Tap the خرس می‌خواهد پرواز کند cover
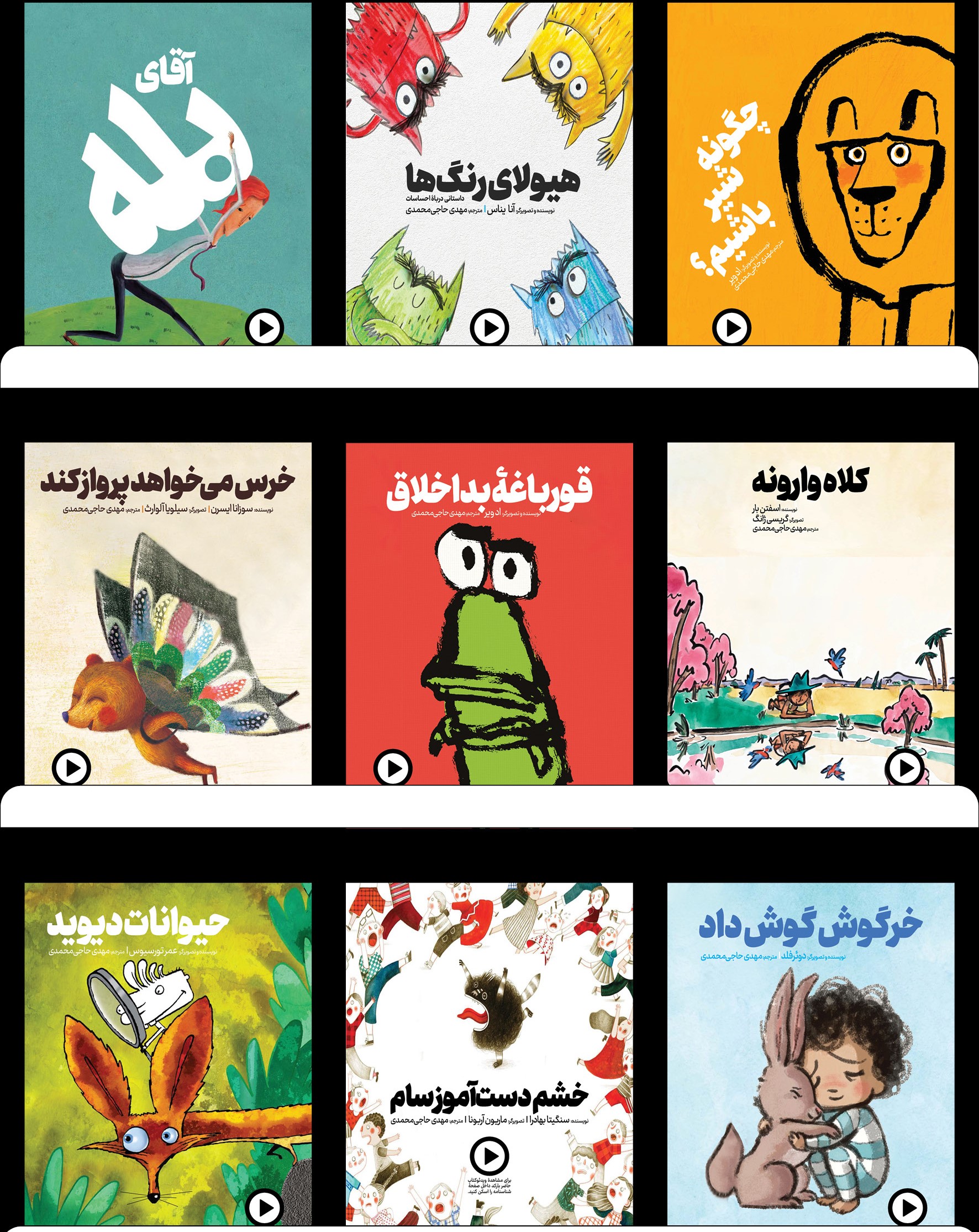The height and width of the screenshot is (1232, 979). (168, 613)
